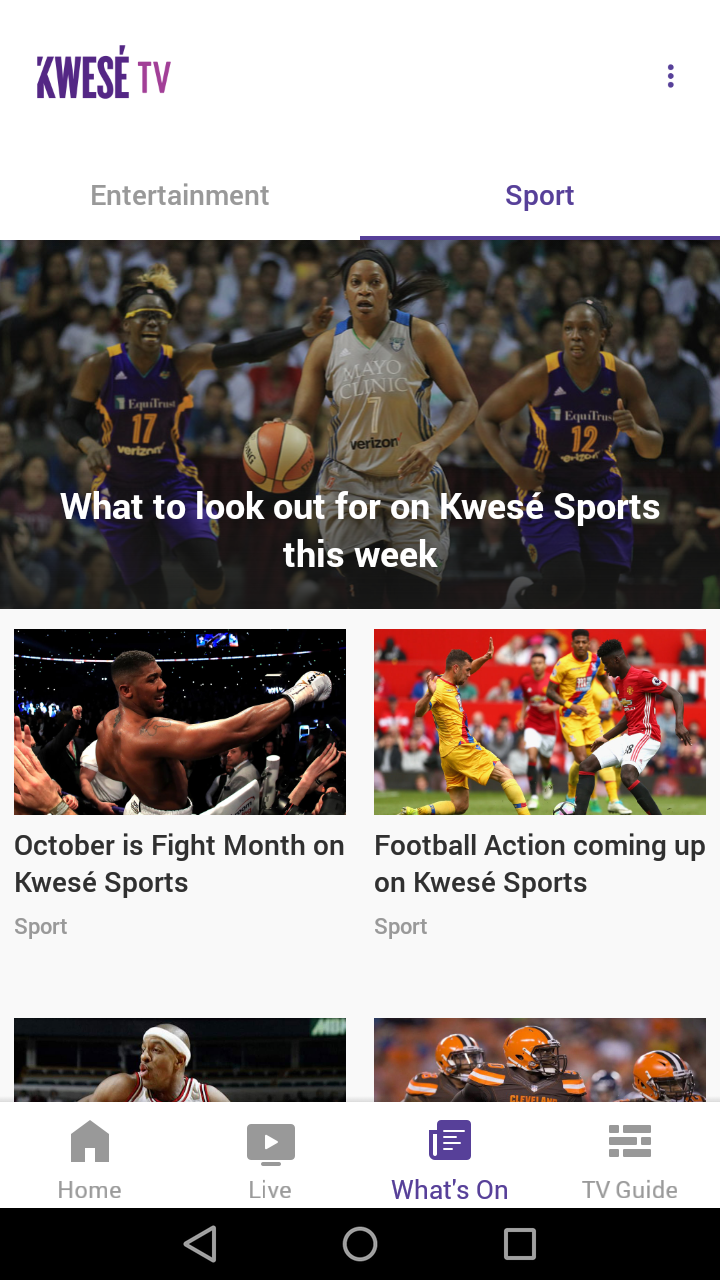Open the Kwesé Sports this week feature

[360, 425]
